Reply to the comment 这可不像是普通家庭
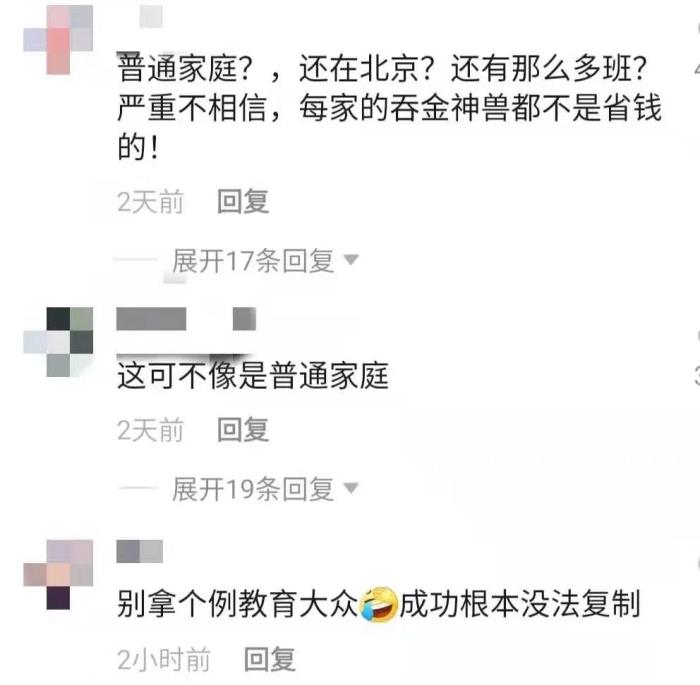Screen dimensions: 700x685 tap(243, 430)
